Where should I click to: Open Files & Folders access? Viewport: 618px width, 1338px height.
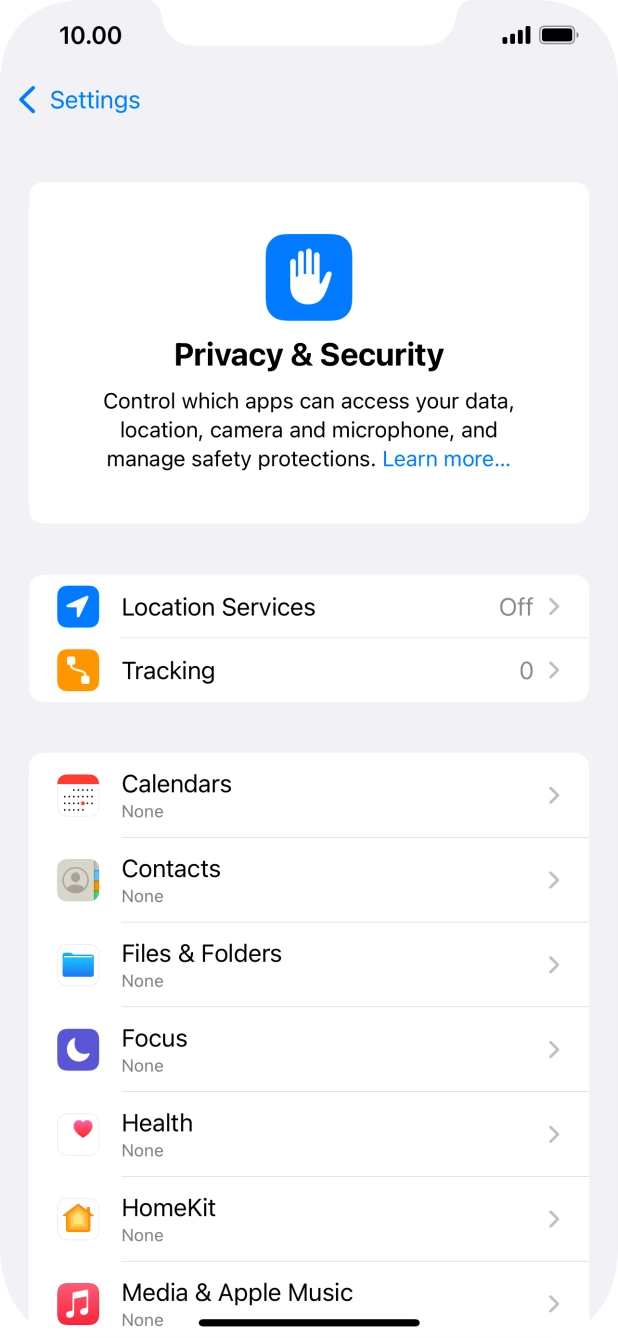308,965
